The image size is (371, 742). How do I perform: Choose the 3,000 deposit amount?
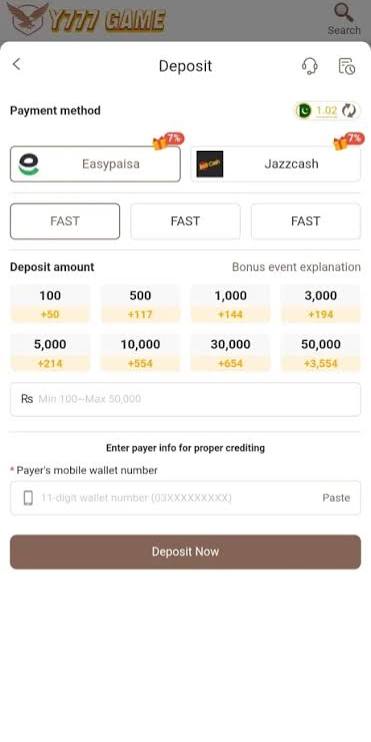pos(321,304)
